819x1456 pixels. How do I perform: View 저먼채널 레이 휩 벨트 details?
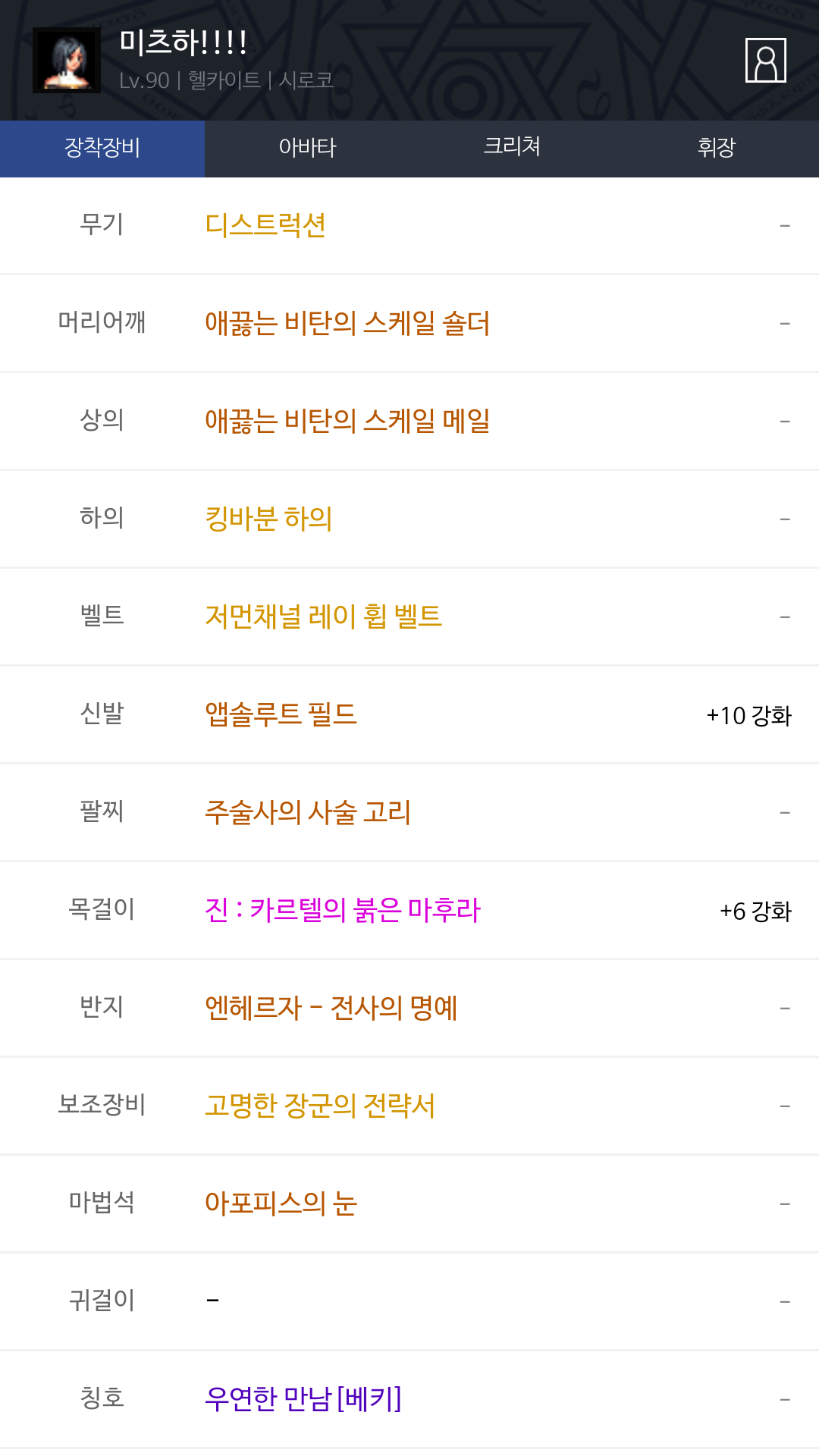coord(323,617)
